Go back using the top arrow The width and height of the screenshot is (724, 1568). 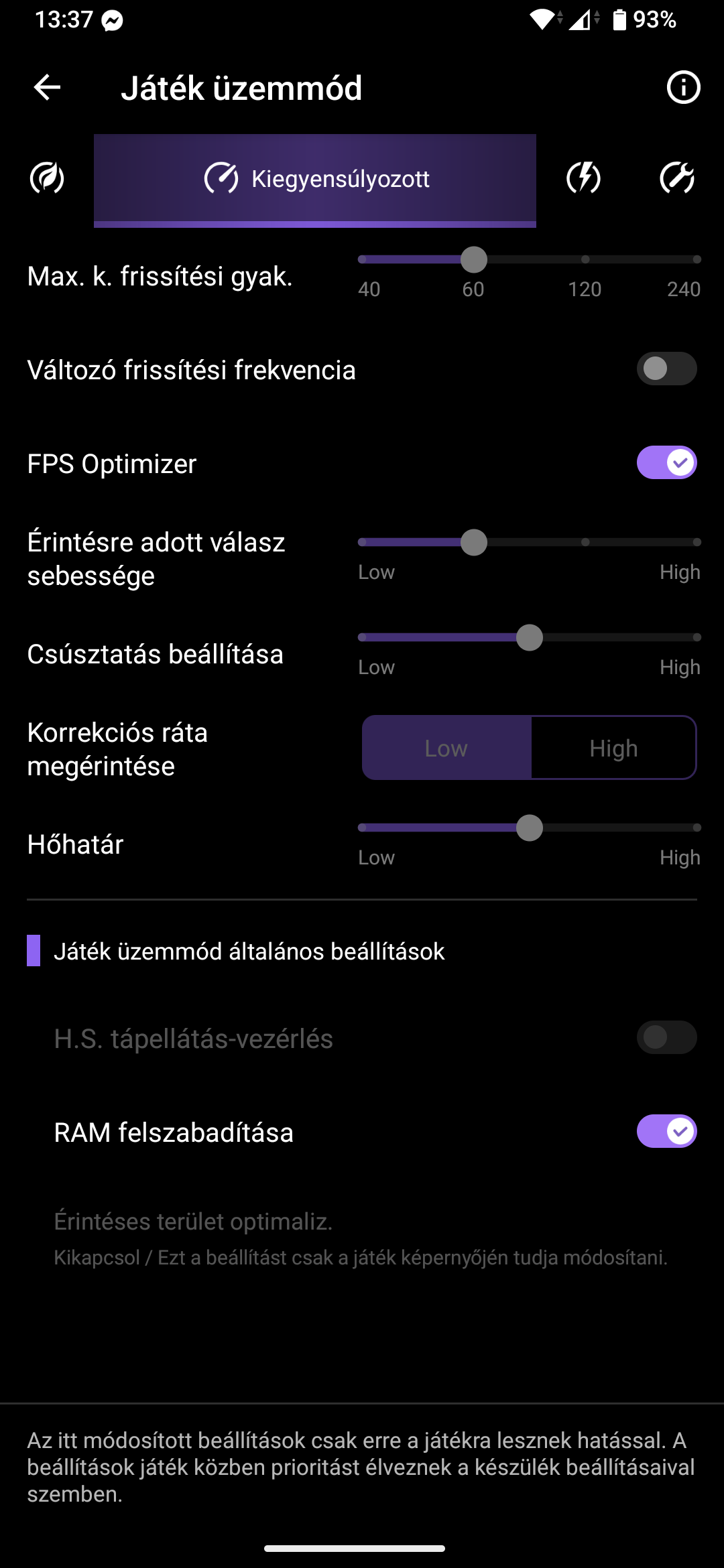point(47,87)
